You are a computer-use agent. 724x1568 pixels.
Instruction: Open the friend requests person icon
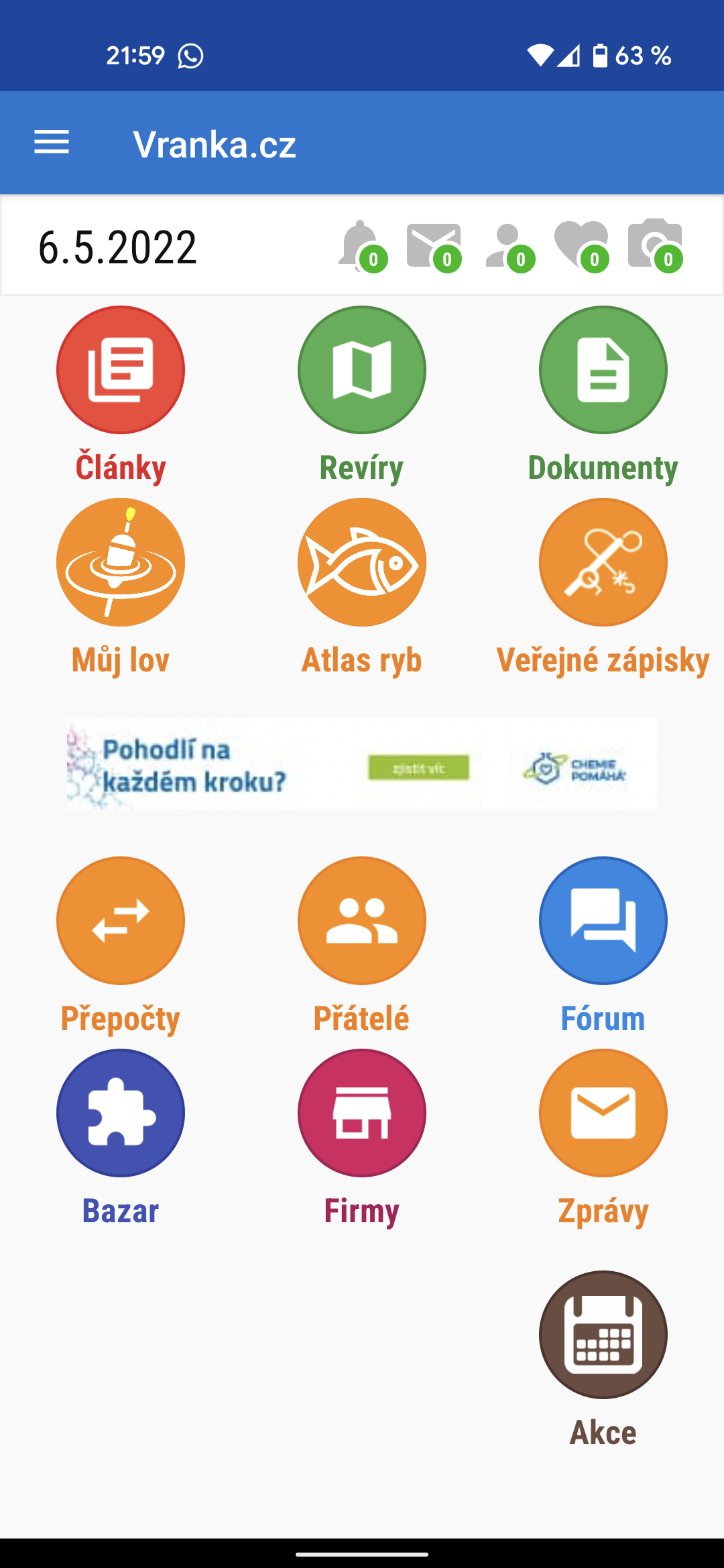click(x=509, y=246)
